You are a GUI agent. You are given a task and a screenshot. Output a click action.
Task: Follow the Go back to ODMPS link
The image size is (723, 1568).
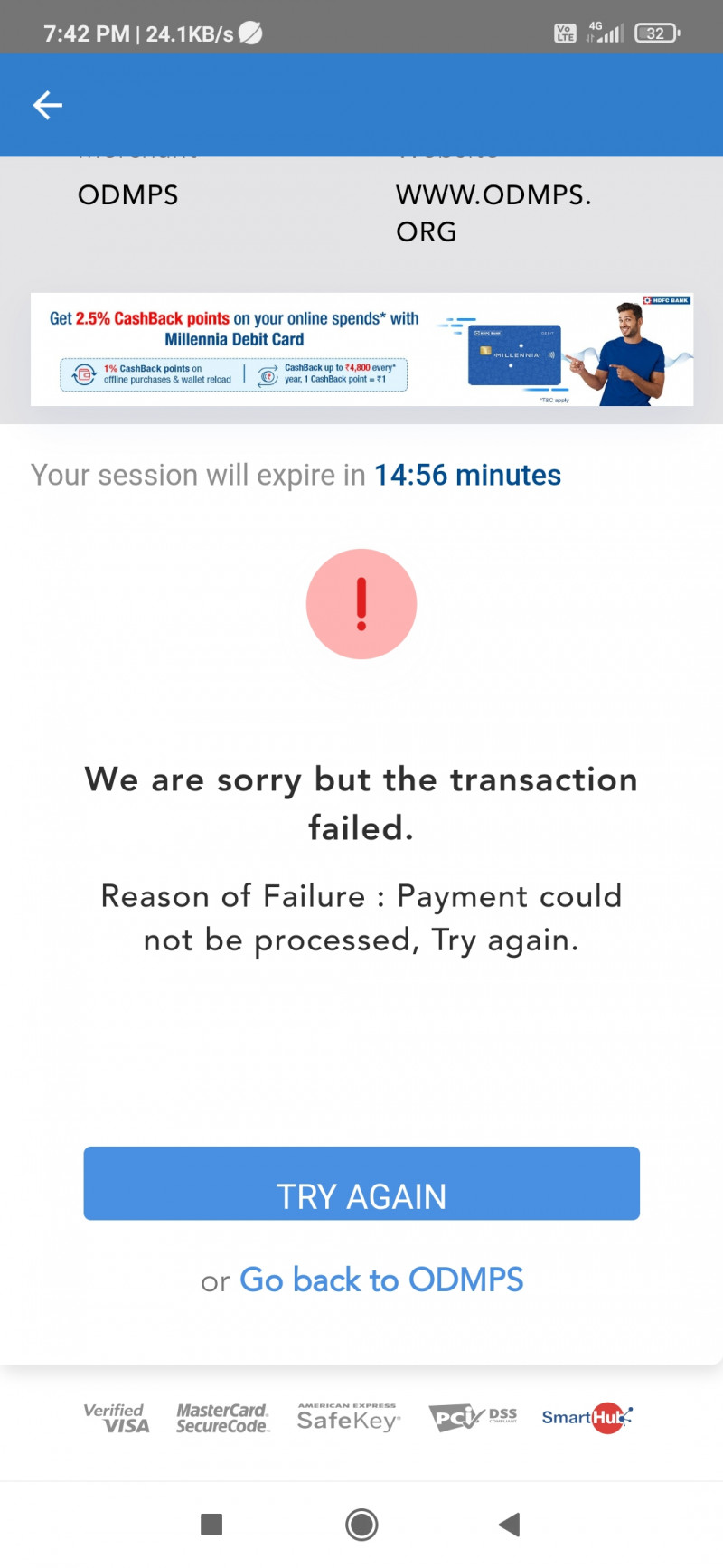point(380,1280)
